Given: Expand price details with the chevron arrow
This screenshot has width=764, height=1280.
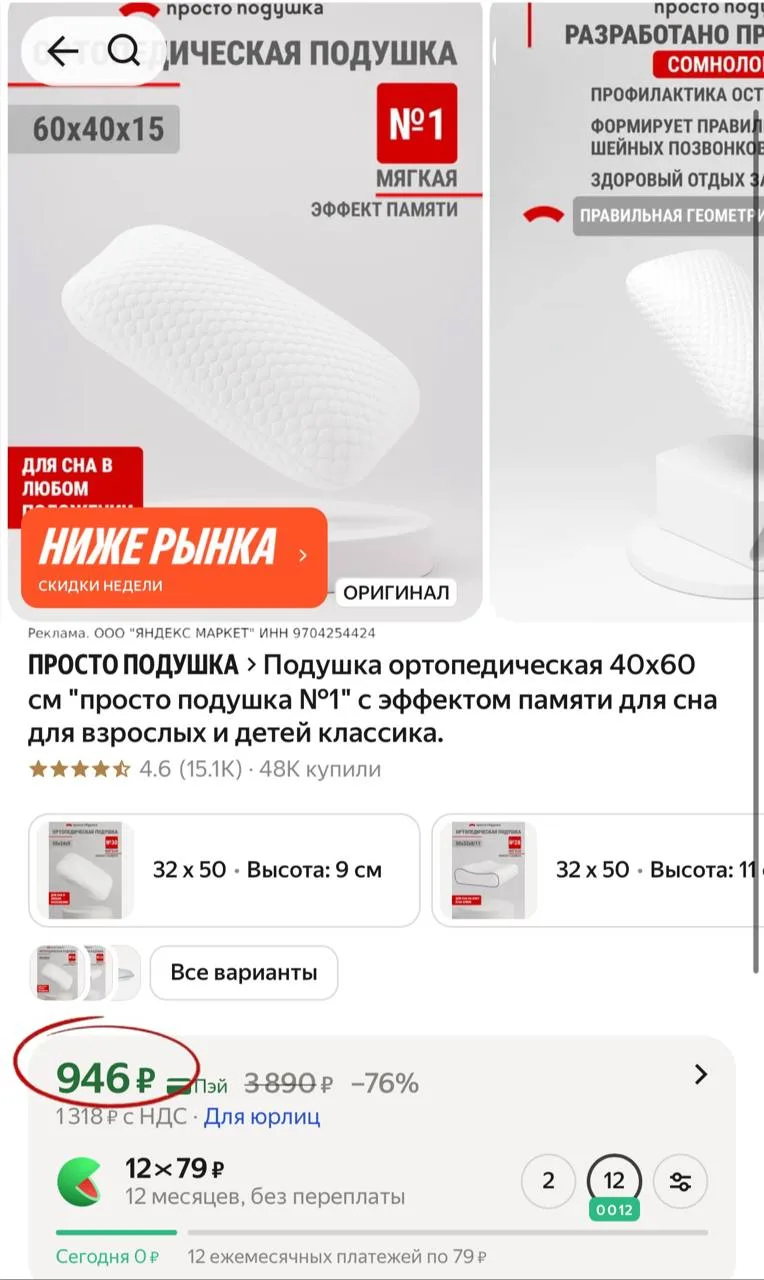Looking at the screenshot, I should (x=701, y=1075).
